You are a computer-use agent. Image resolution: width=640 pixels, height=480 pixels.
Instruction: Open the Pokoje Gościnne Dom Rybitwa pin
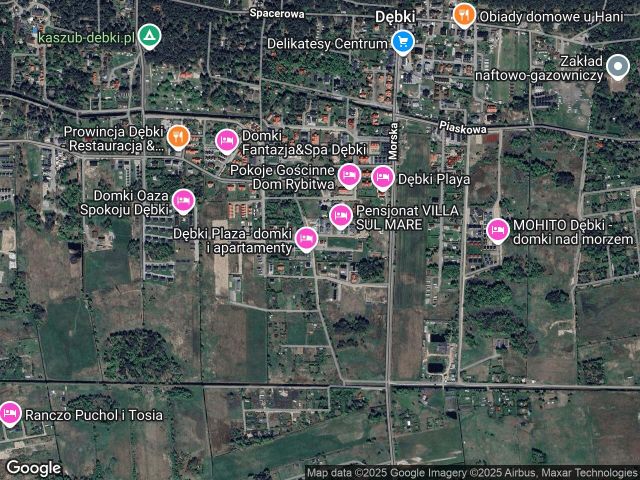[x=348, y=177]
